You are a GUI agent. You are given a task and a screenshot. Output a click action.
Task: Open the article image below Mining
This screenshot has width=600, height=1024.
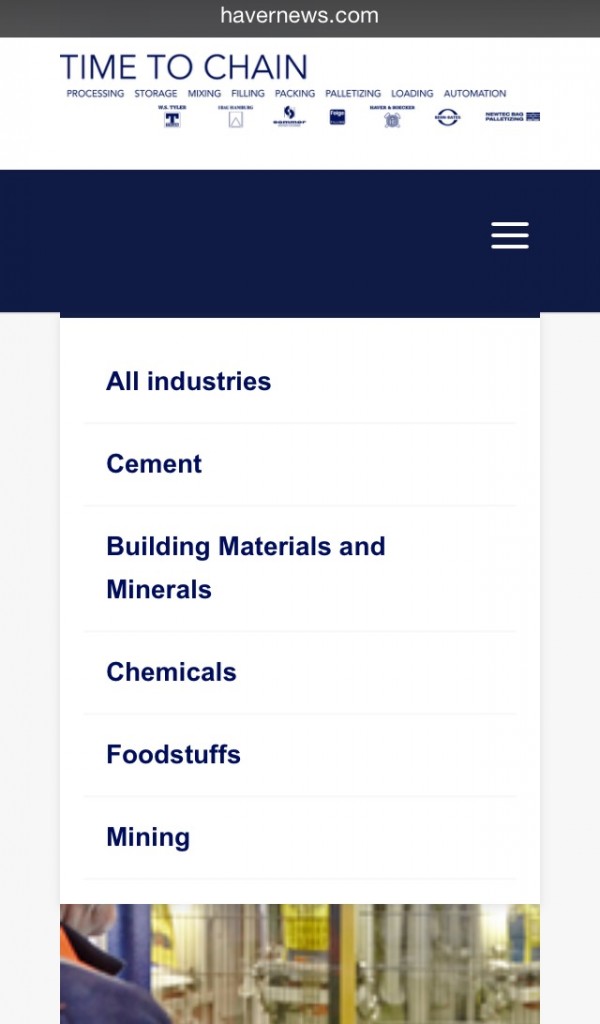300,963
